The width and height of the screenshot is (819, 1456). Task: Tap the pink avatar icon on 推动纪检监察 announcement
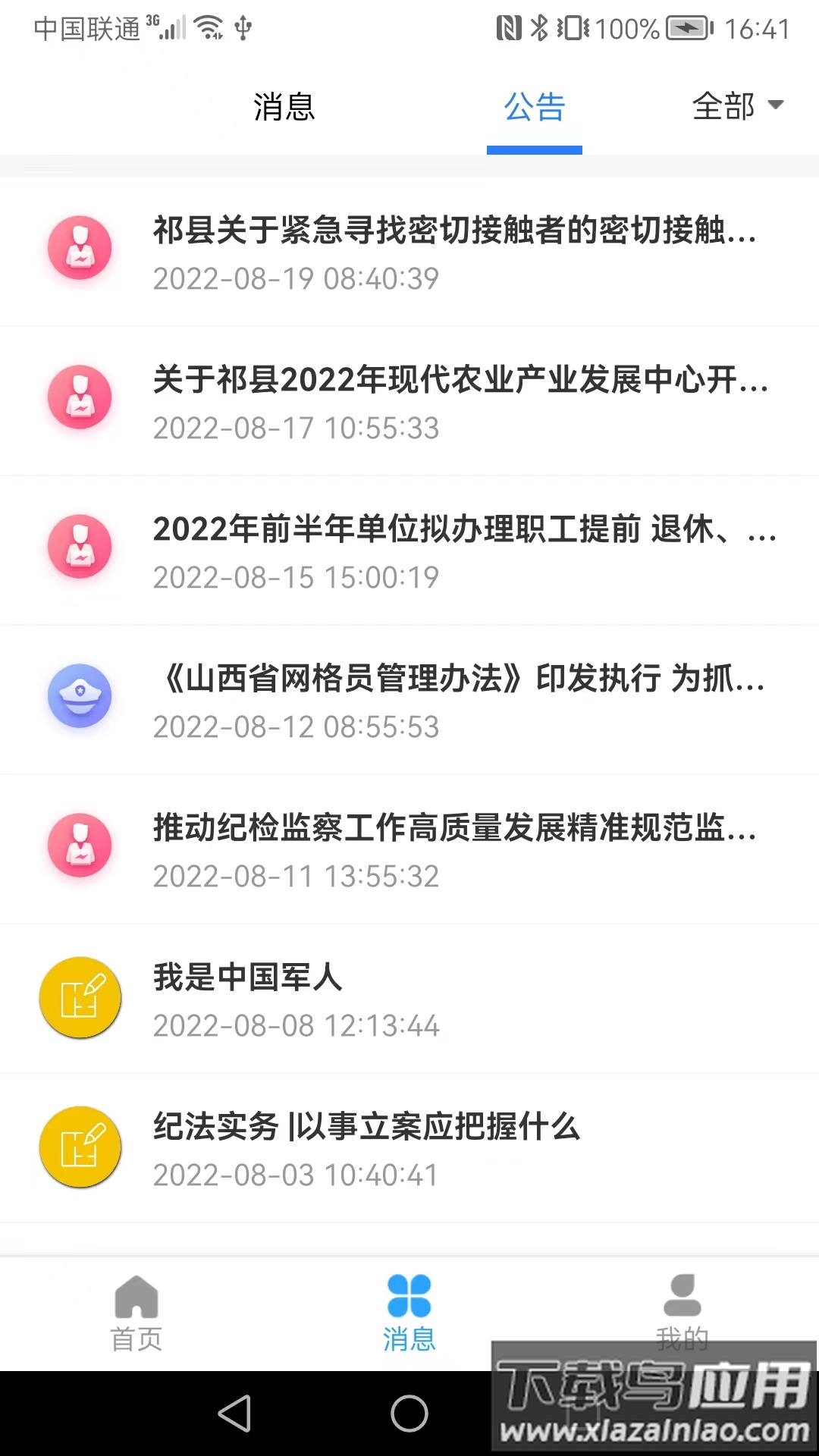80,844
